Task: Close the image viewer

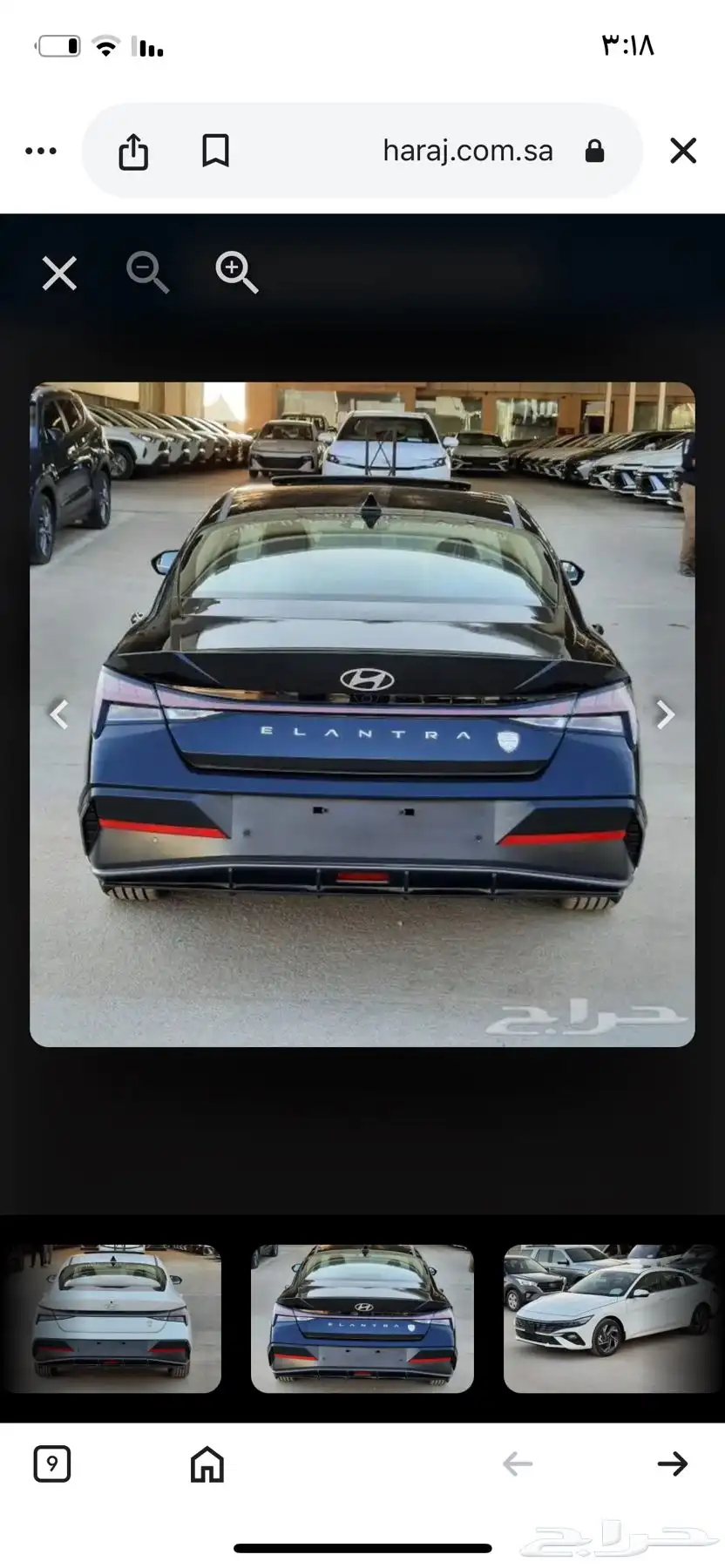Action: (x=59, y=274)
